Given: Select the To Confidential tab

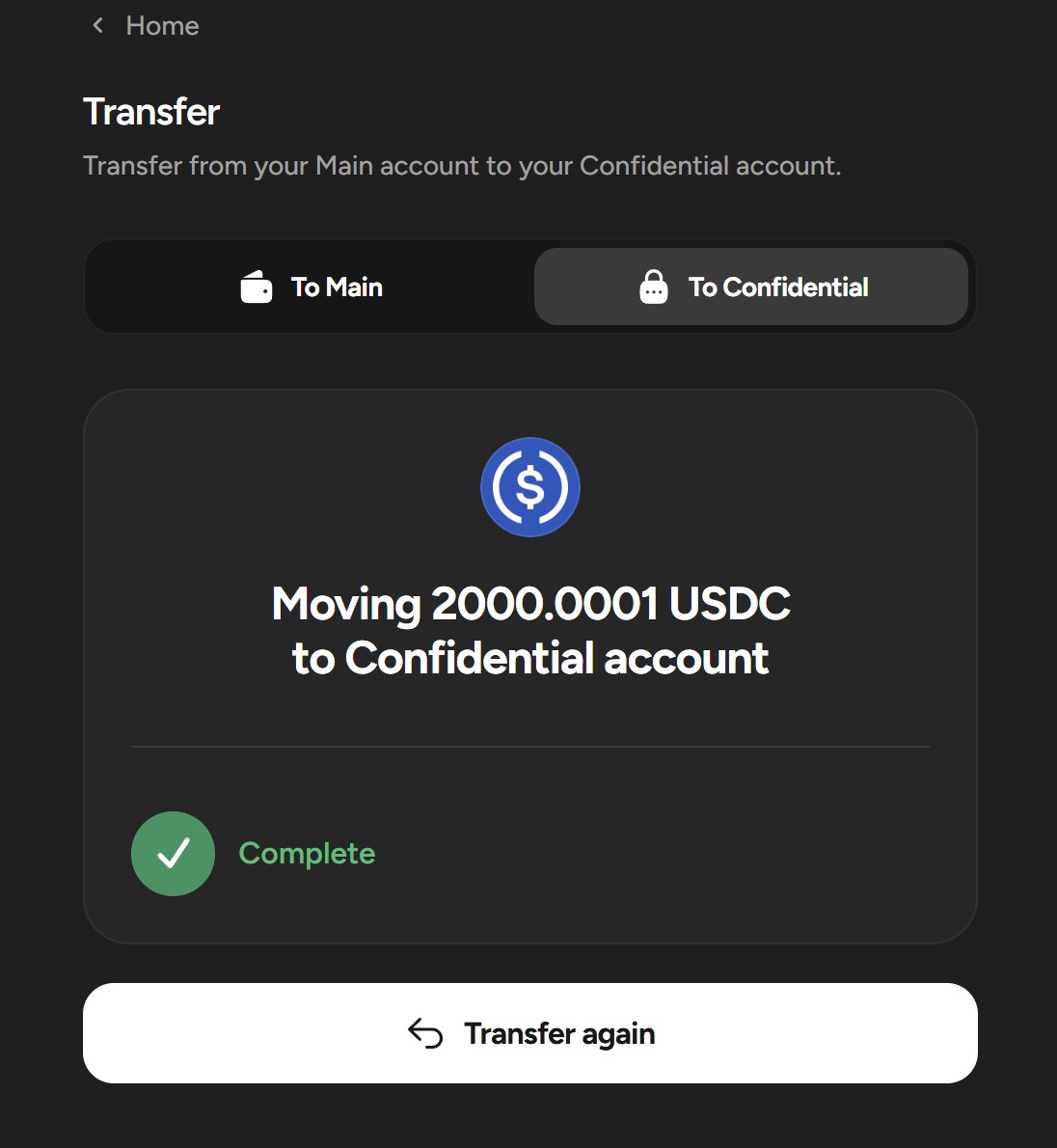Looking at the screenshot, I should pyautogui.click(x=751, y=287).
